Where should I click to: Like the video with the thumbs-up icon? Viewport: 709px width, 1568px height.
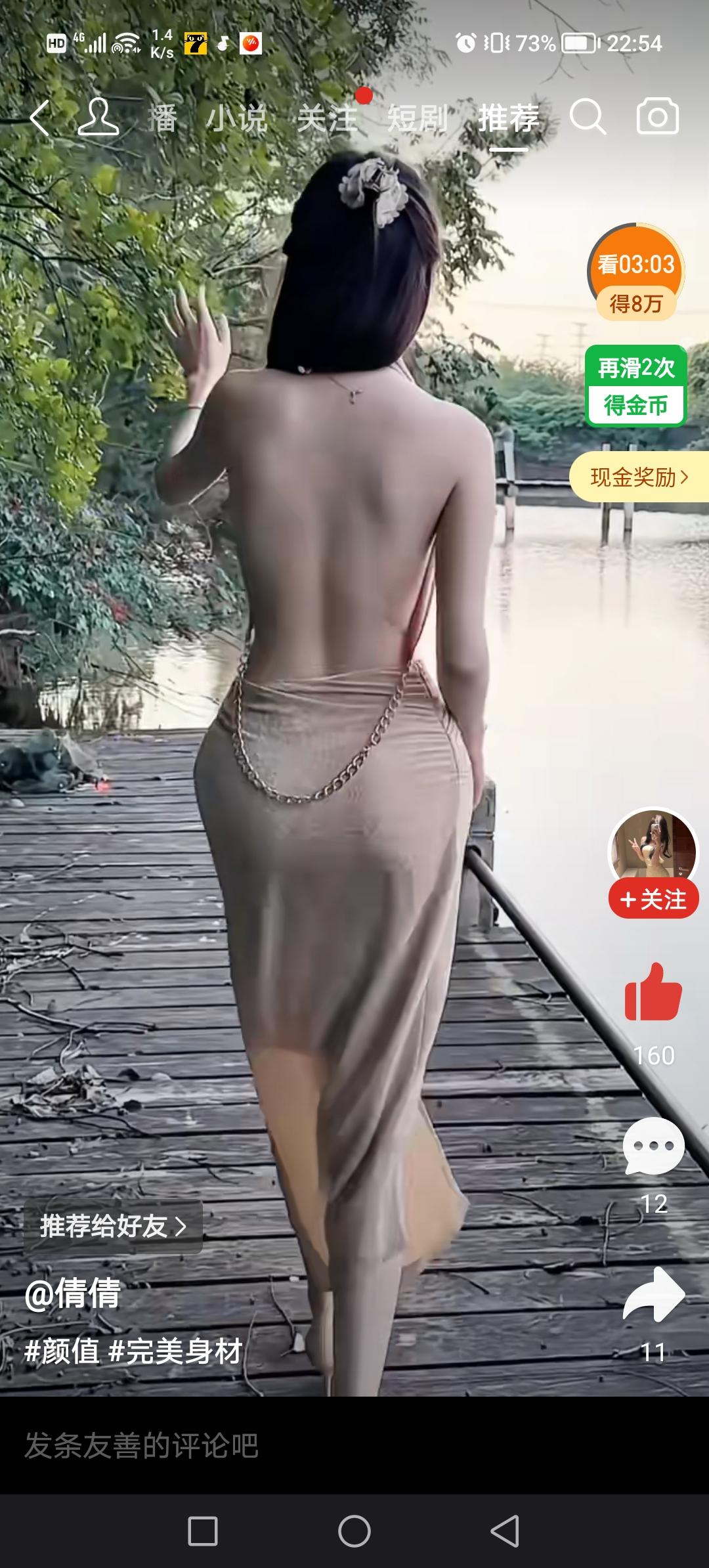pyautogui.click(x=655, y=991)
